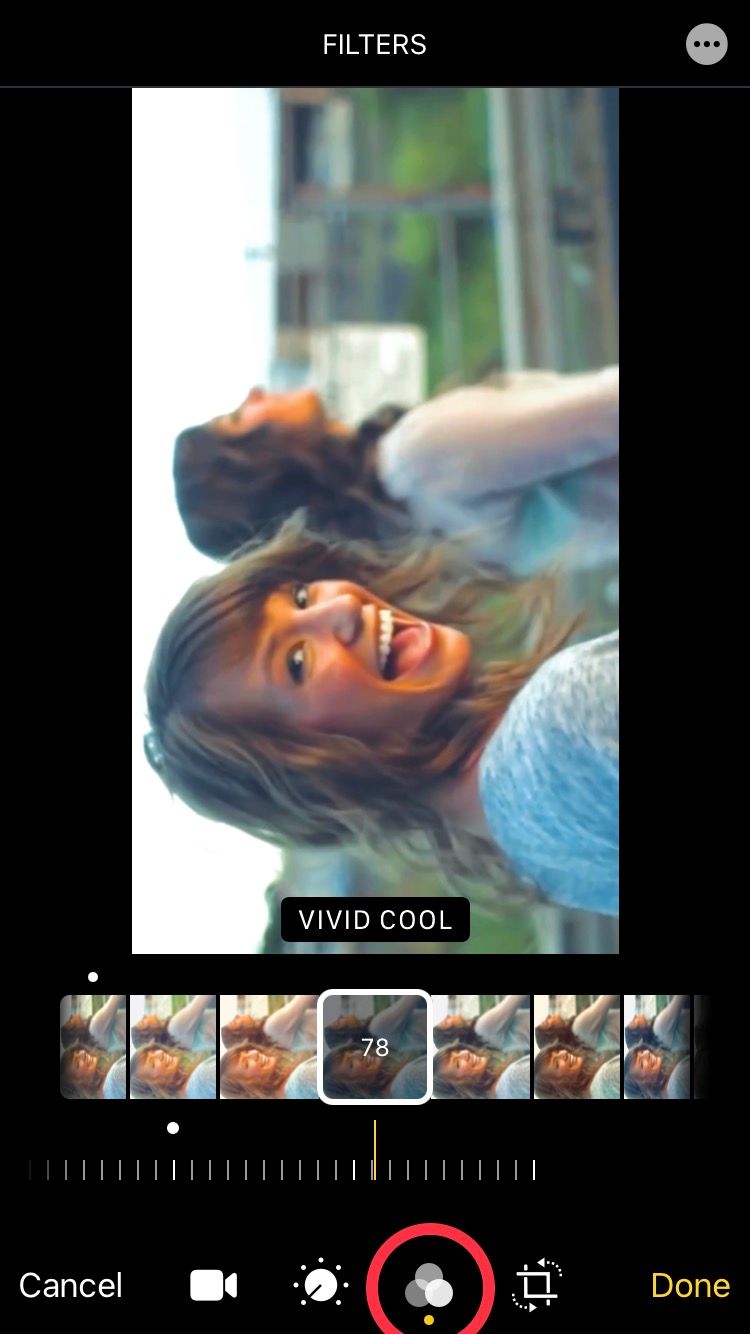Open the crop and rotate tool
The image size is (750, 1334).
coord(537,1285)
